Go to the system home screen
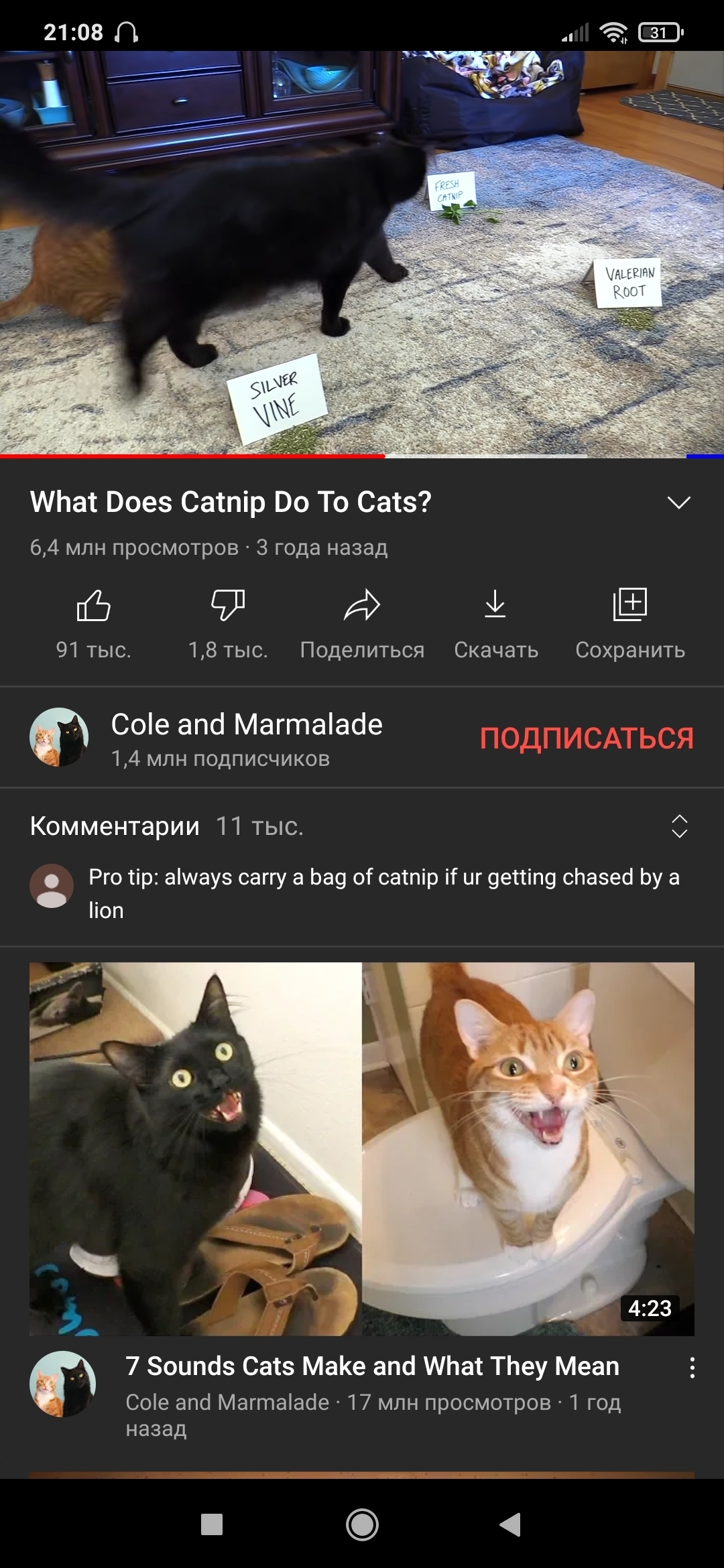 (x=362, y=1524)
